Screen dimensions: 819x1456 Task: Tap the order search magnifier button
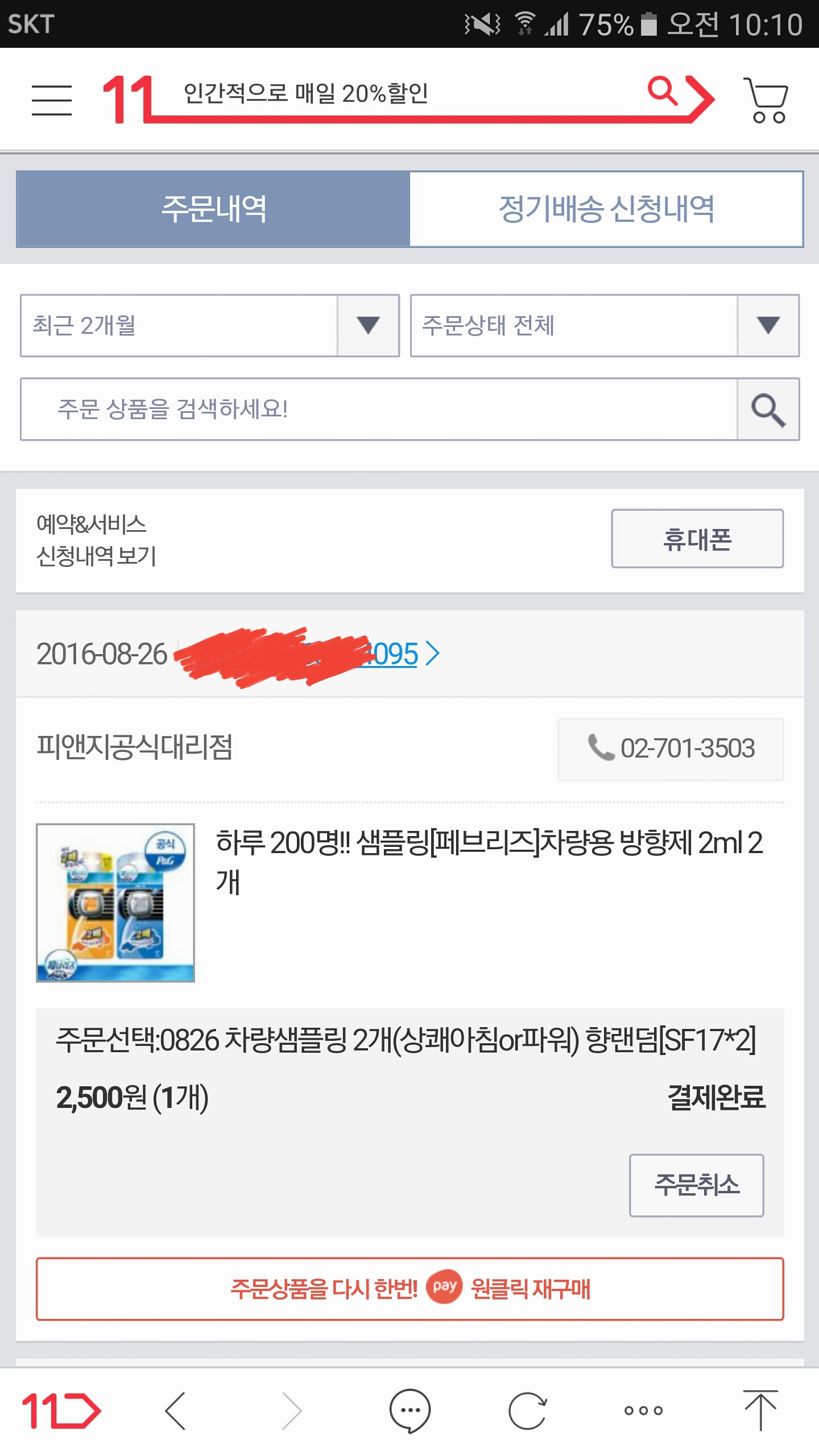(x=768, y=409)
